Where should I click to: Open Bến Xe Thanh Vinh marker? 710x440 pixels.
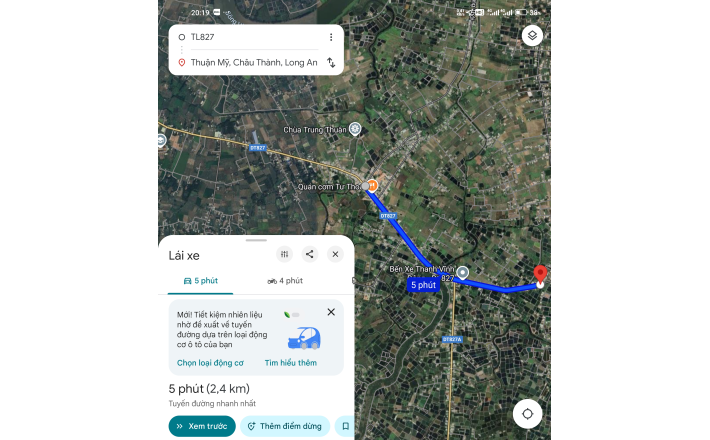click(463, 272)
